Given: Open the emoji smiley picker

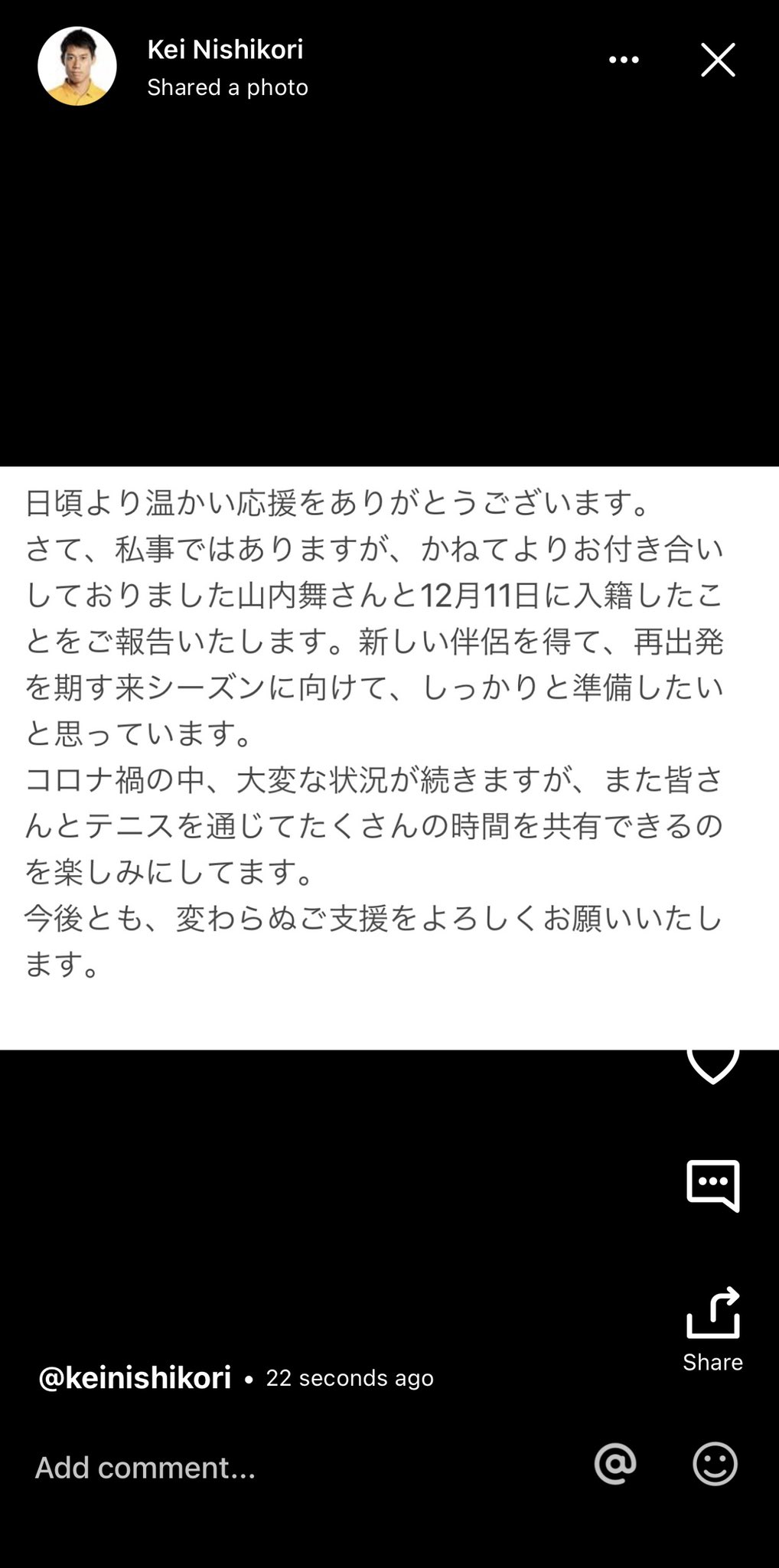Looking at the screenshot, I should (715, 1464).
